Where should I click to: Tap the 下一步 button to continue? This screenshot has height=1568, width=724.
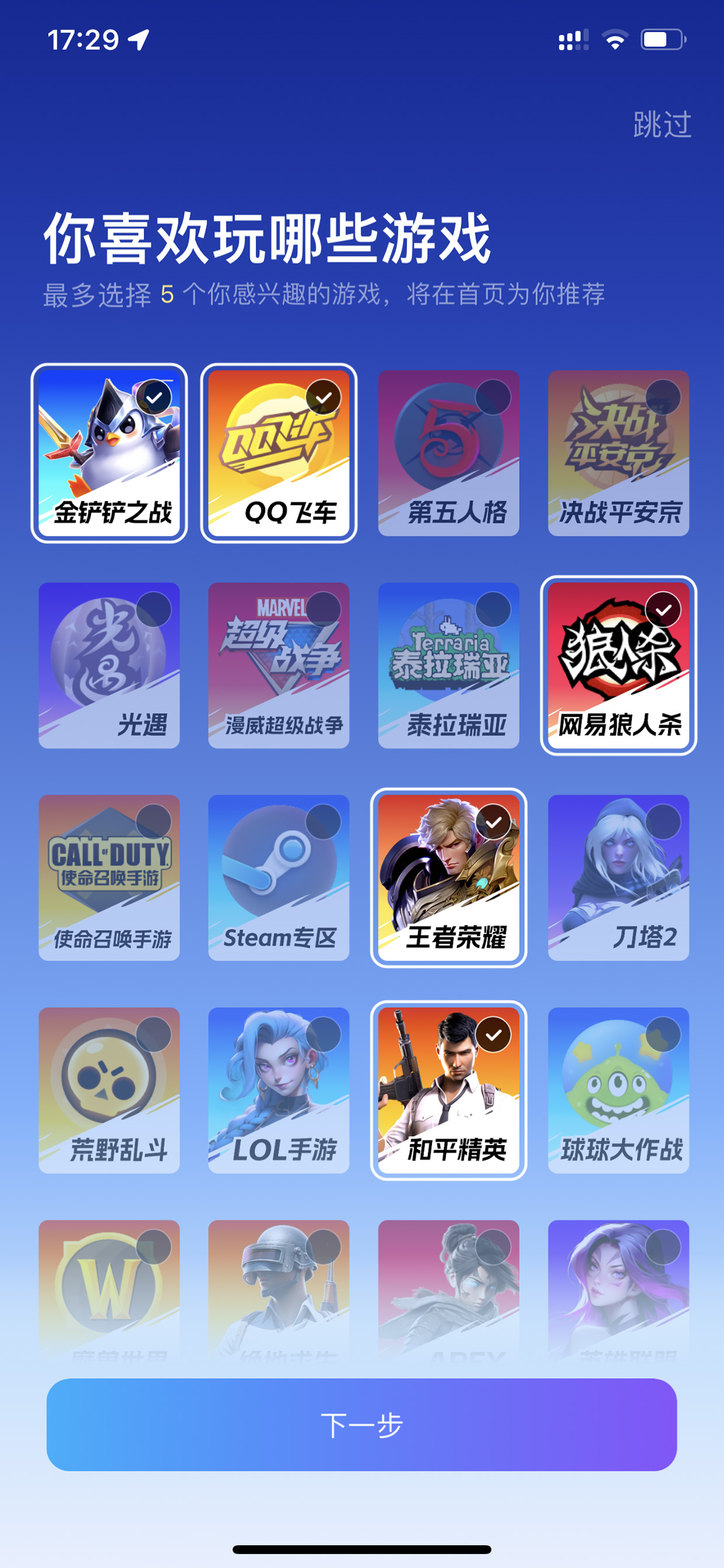[x=362, y=1425]
